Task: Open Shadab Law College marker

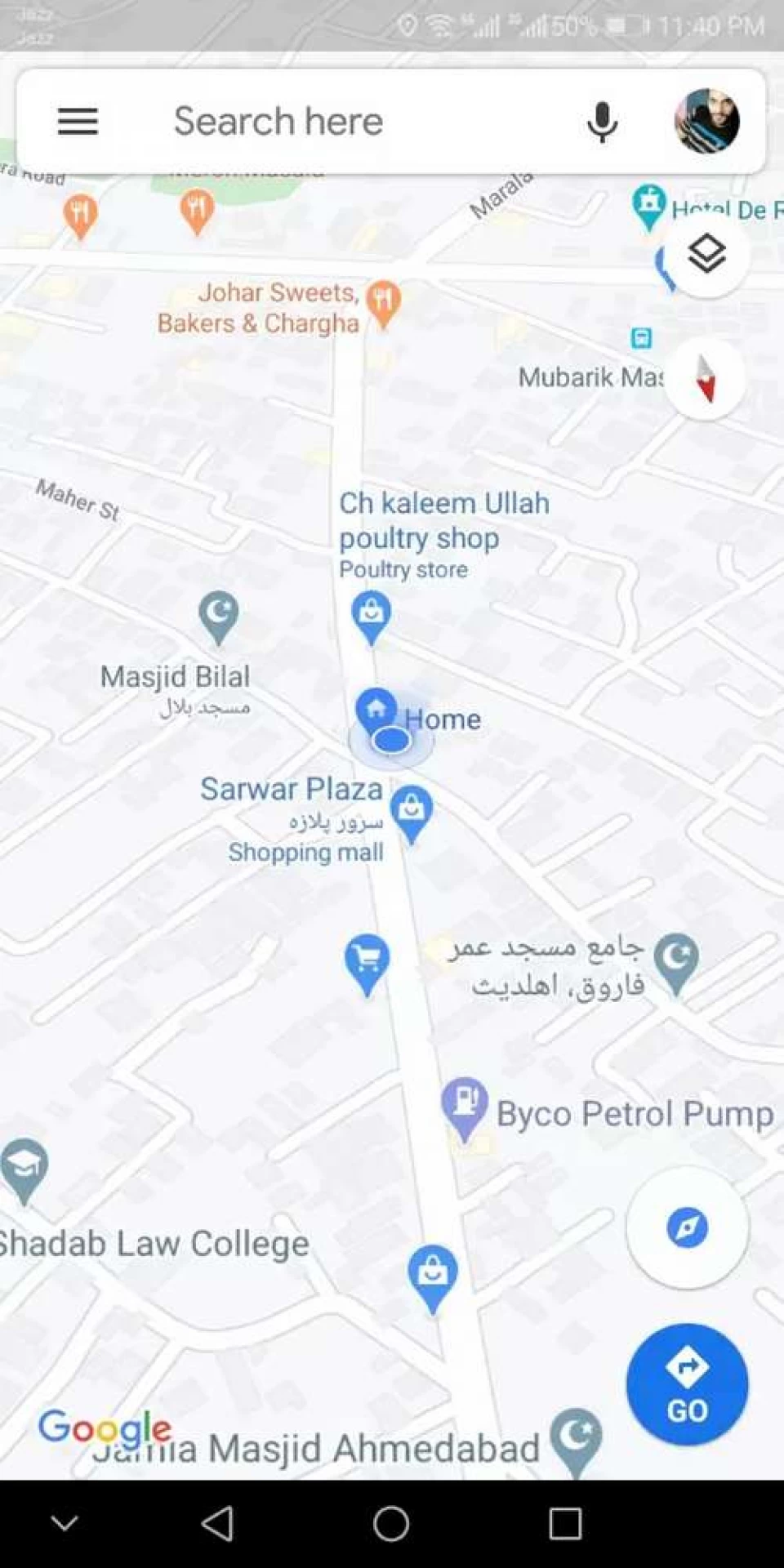Action: tap(24, 1169)
